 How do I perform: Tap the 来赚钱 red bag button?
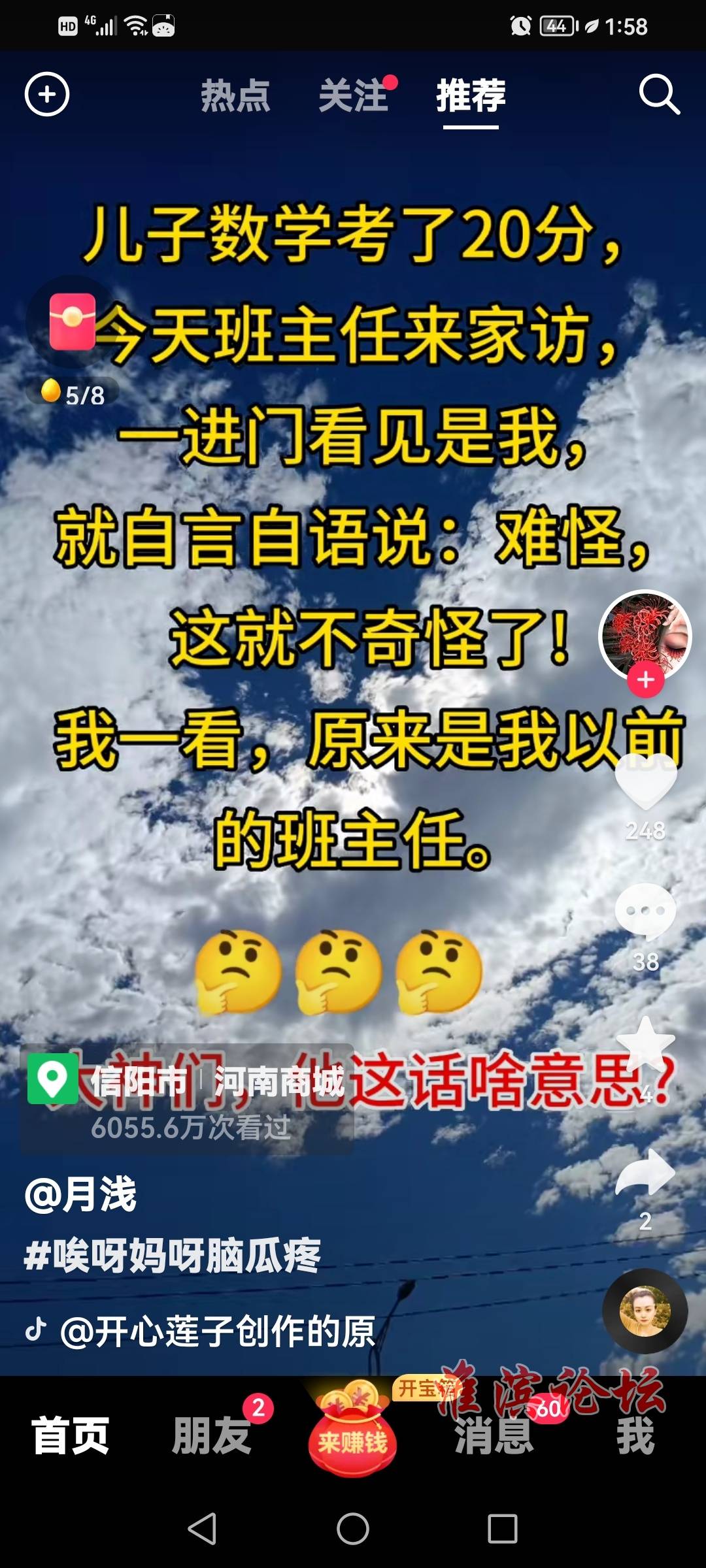coord(353,1429)
